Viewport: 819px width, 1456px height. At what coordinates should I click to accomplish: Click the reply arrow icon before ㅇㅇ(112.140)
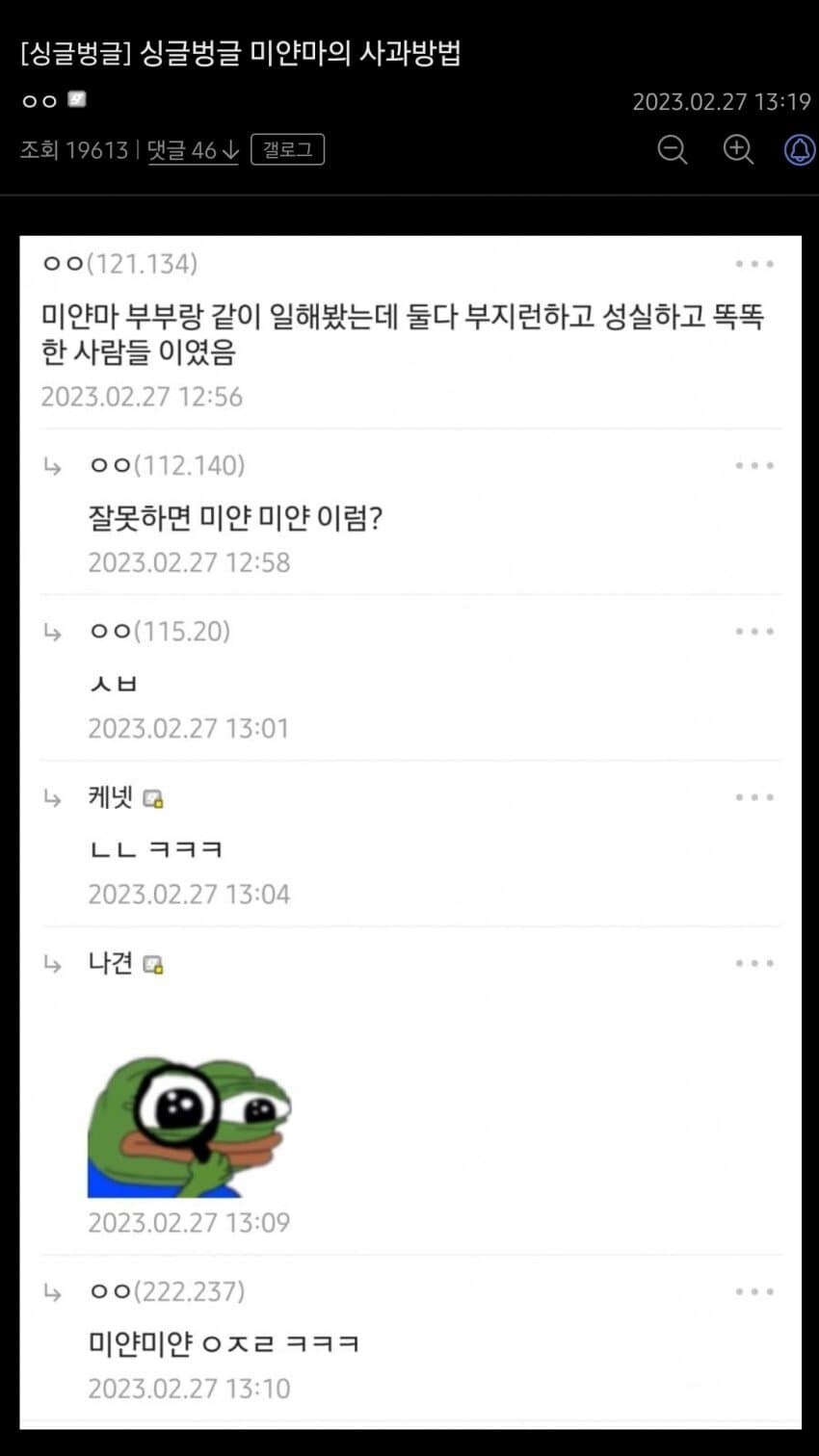53,466
